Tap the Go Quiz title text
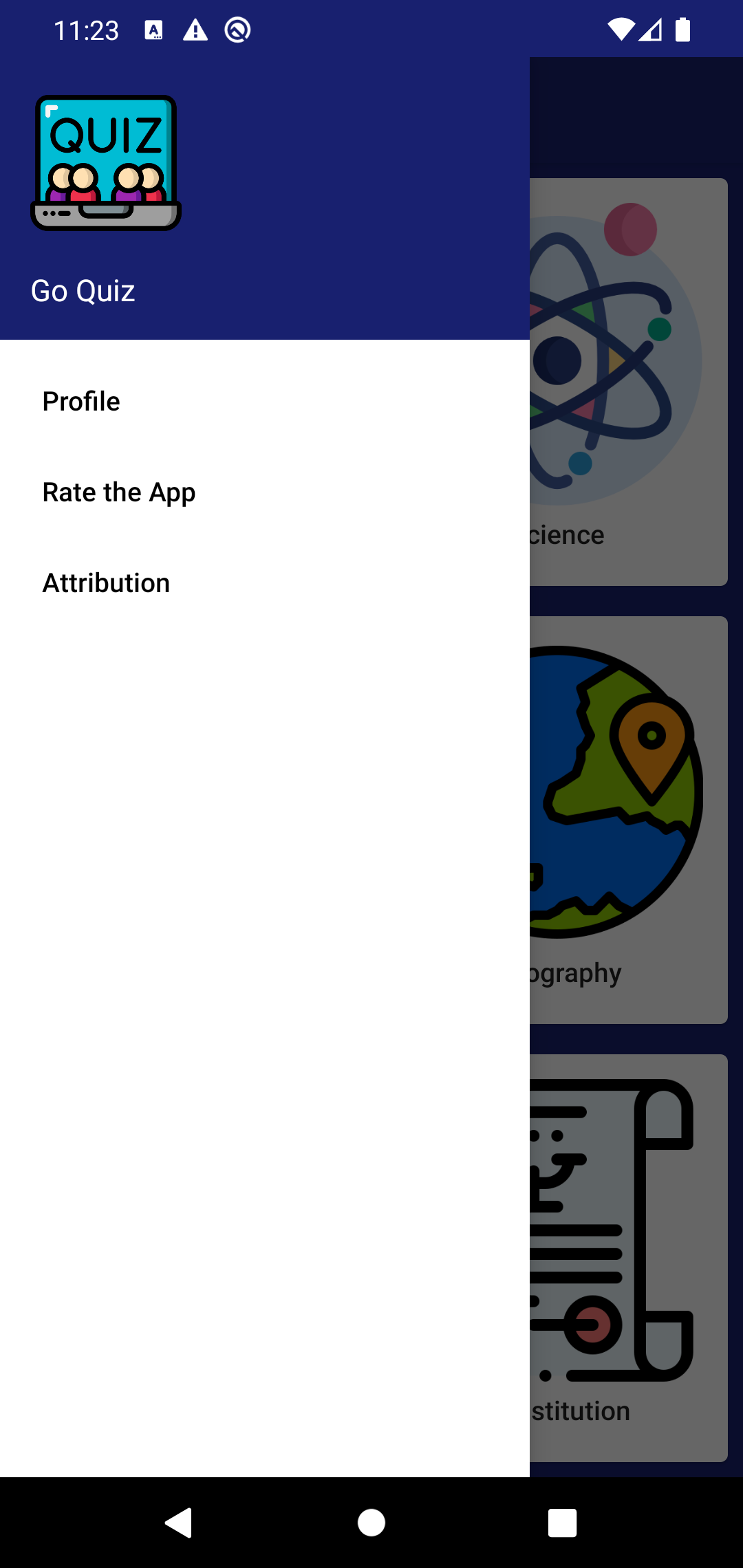Viewport: 743px width, 1568px height. coord(83,291)
